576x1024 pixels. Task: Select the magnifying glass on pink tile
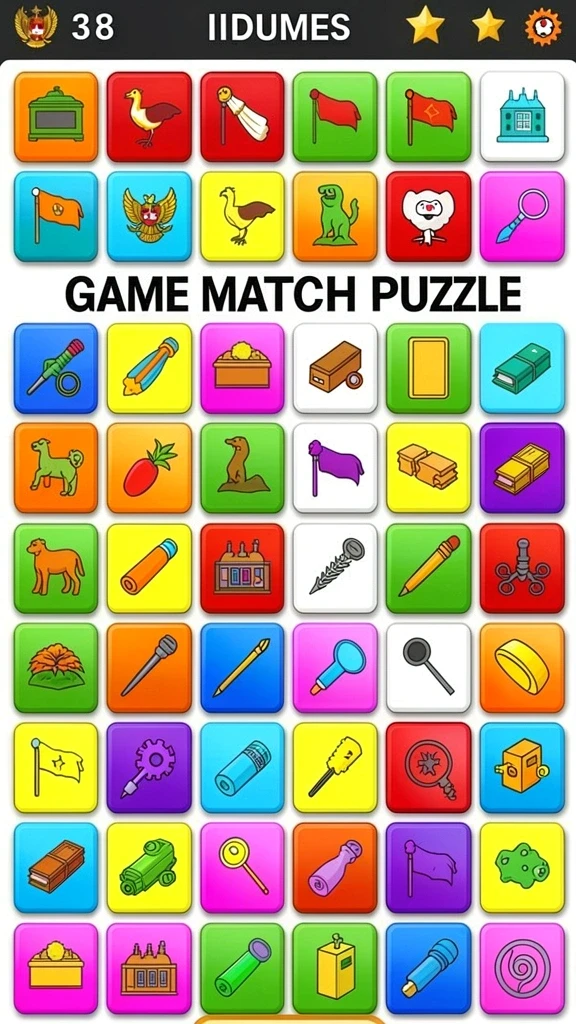[522, 217]
